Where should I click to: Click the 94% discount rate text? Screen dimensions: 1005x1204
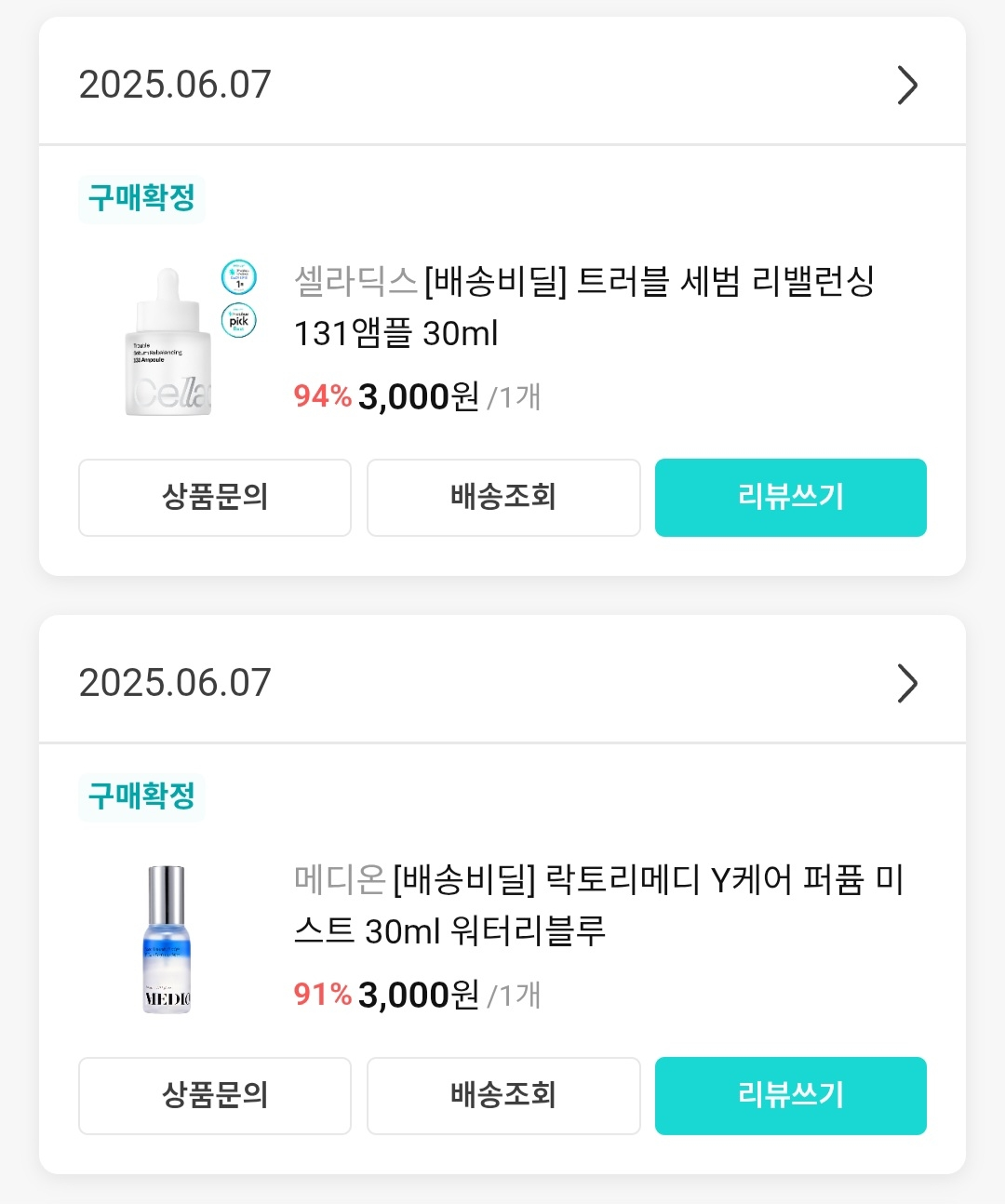(320, 396)
